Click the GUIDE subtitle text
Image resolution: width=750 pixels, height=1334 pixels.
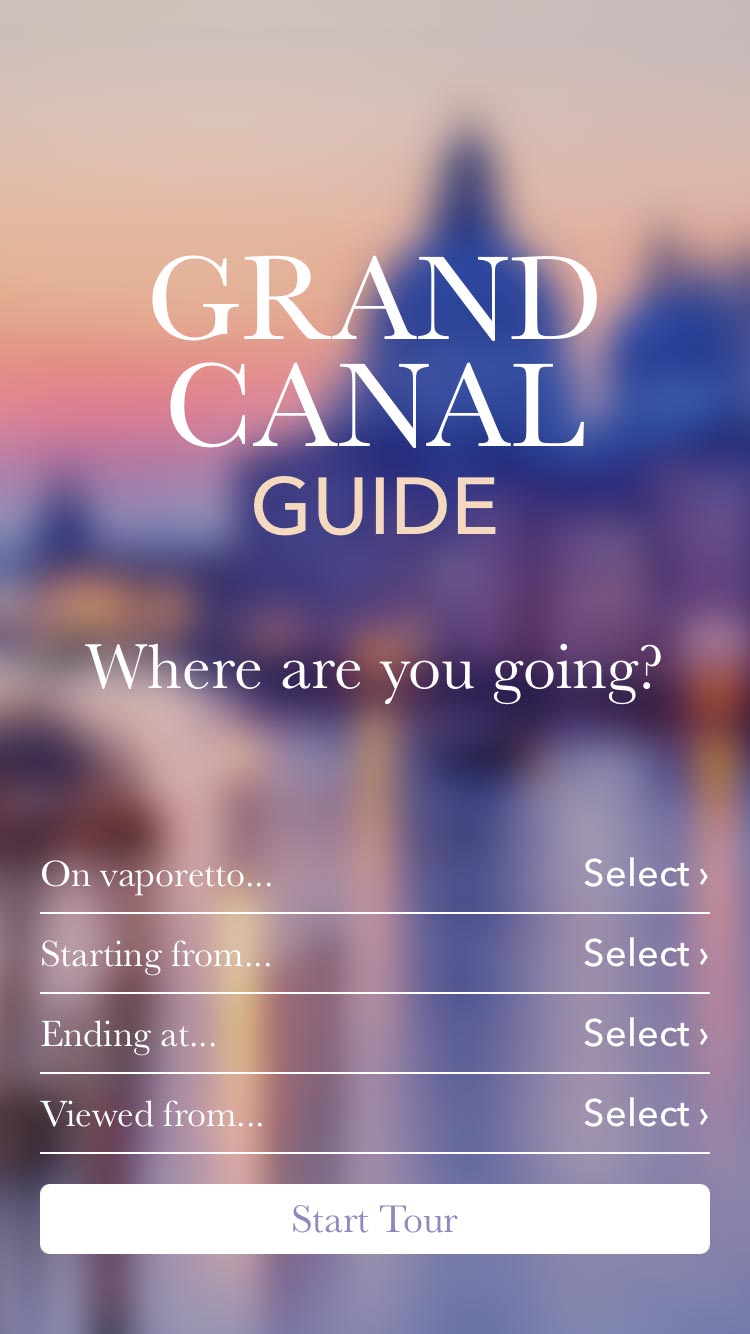click(x=375, y=505)
